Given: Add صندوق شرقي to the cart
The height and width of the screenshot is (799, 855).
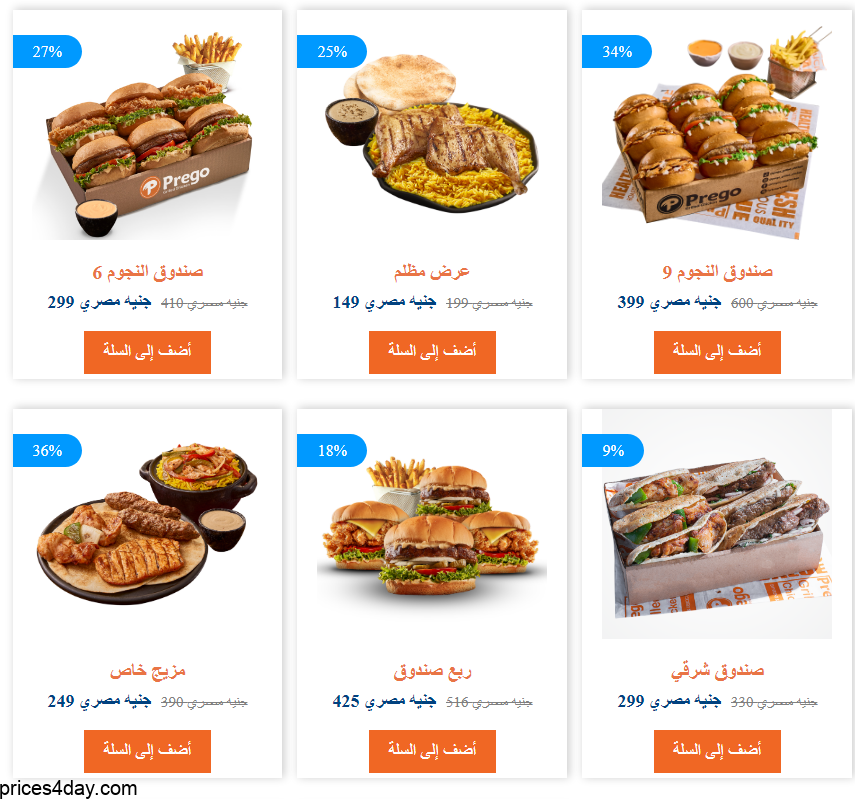Looking at the screenshot, I should pos(717,751).
